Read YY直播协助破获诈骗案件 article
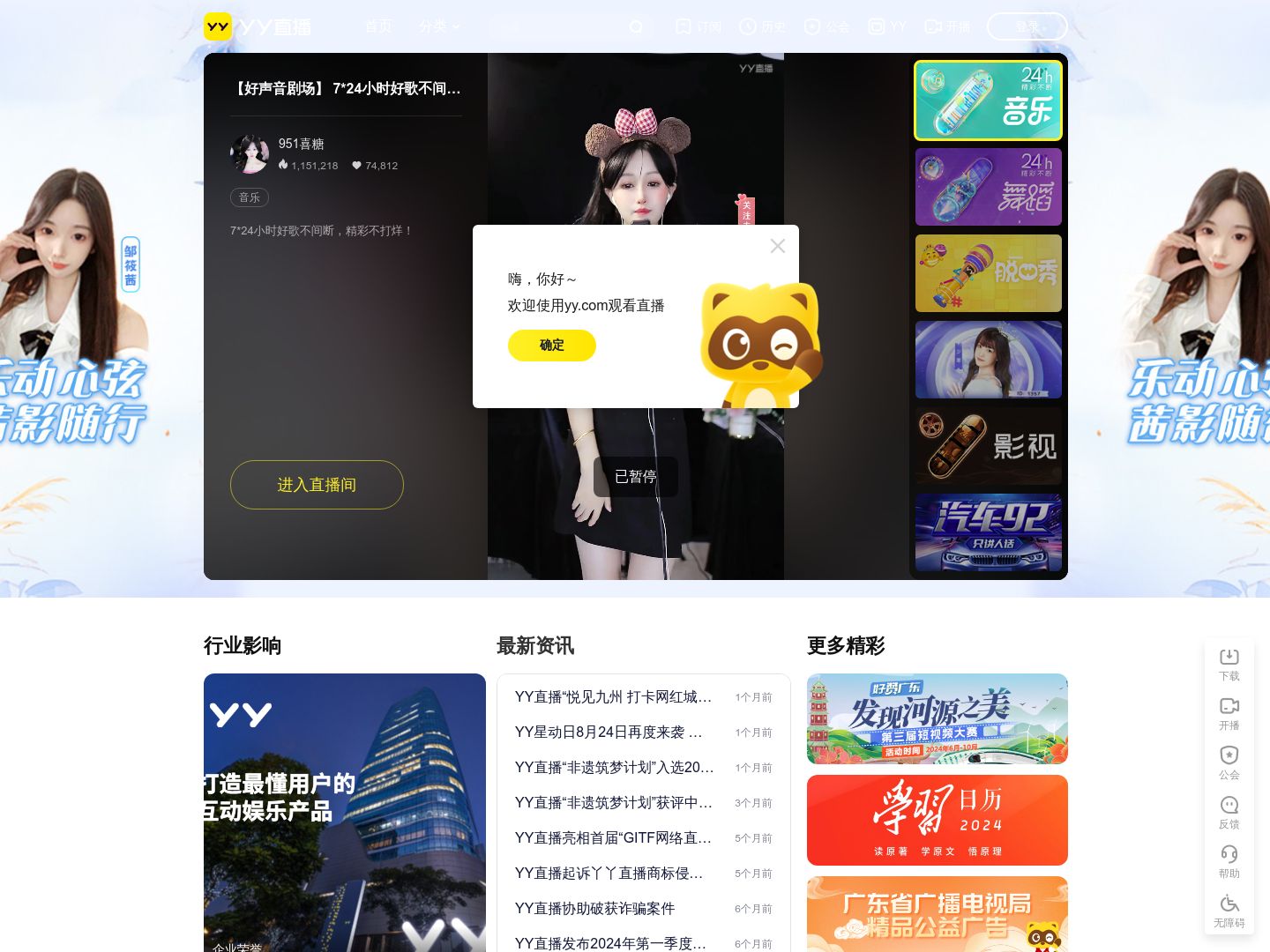The width and height of the screenshot is (1270, 952). pyautogui.click(x=594, y=909)
